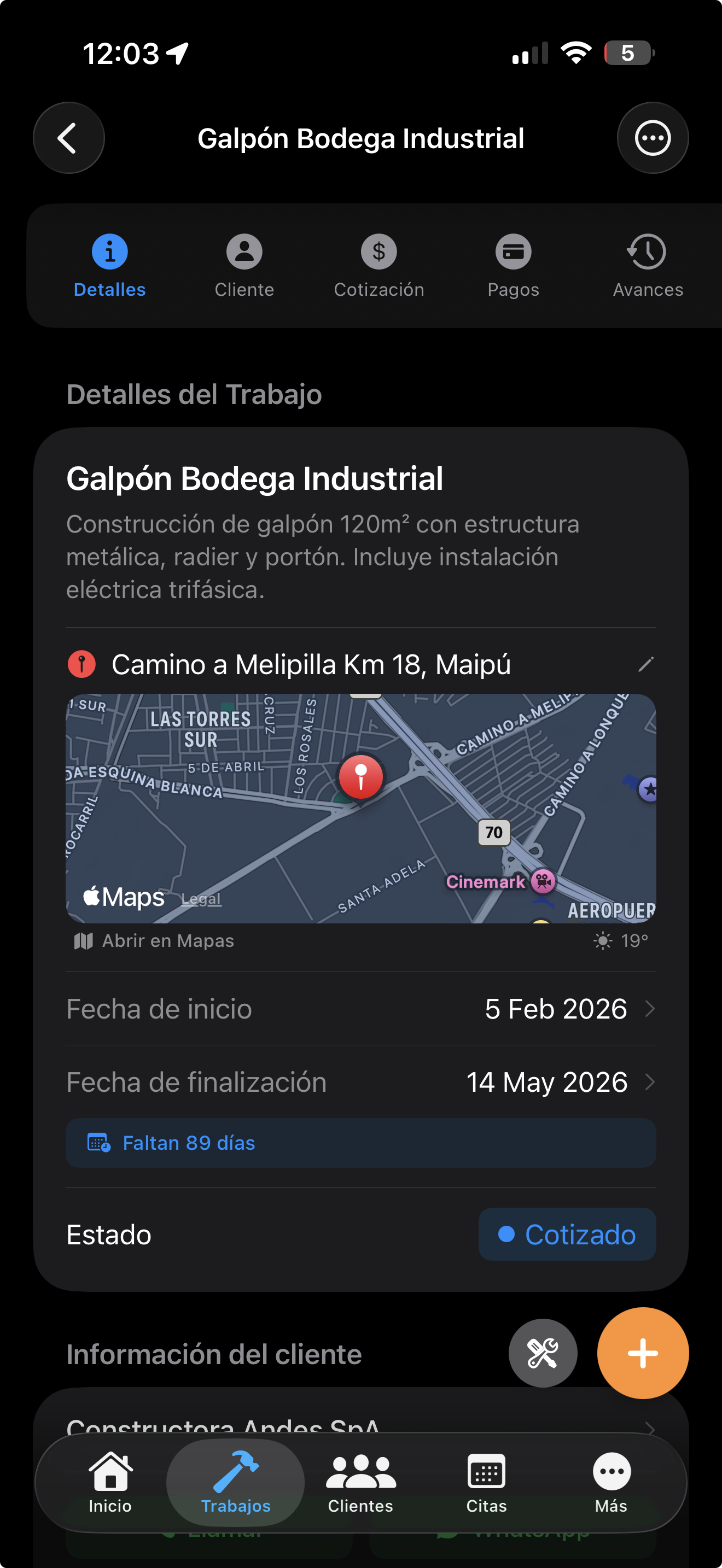Expand the Fecha de finalización row
Screen dimensions: 722x1568
361,1083
